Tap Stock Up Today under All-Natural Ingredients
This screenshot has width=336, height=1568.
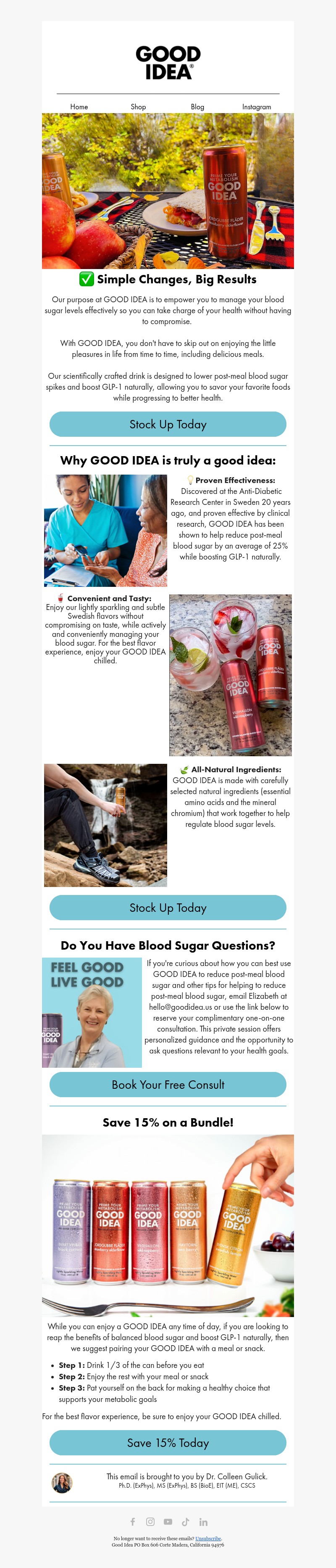pyautogui.click(x=168, y=908)
